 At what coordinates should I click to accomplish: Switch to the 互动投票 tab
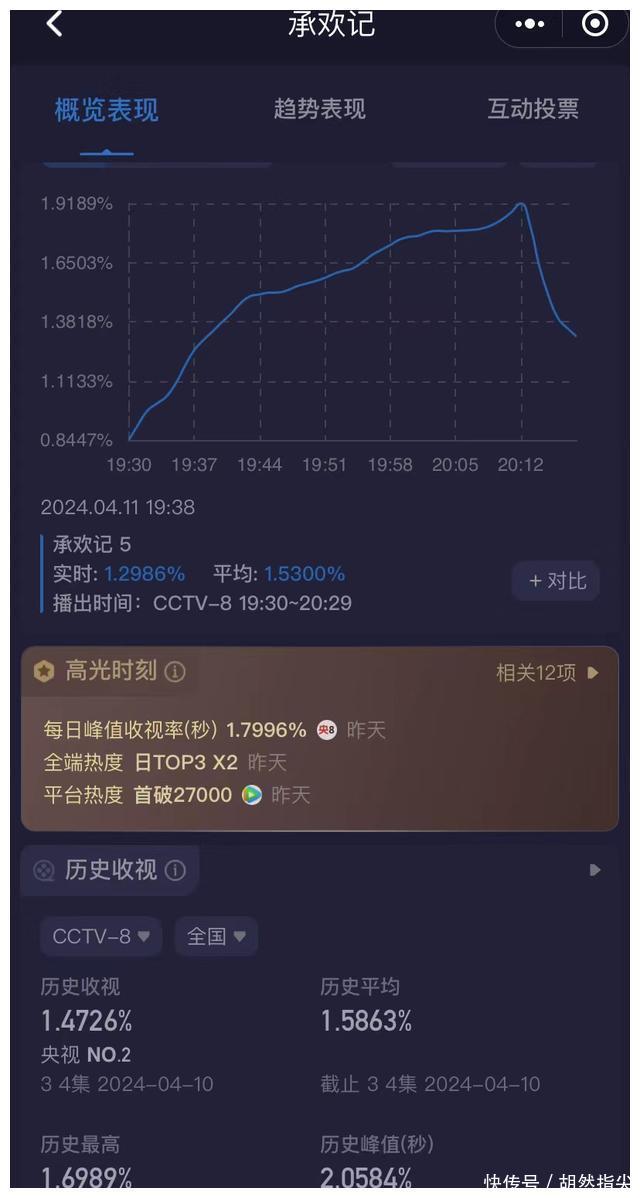pyautogui.click(x=533, y=109)
